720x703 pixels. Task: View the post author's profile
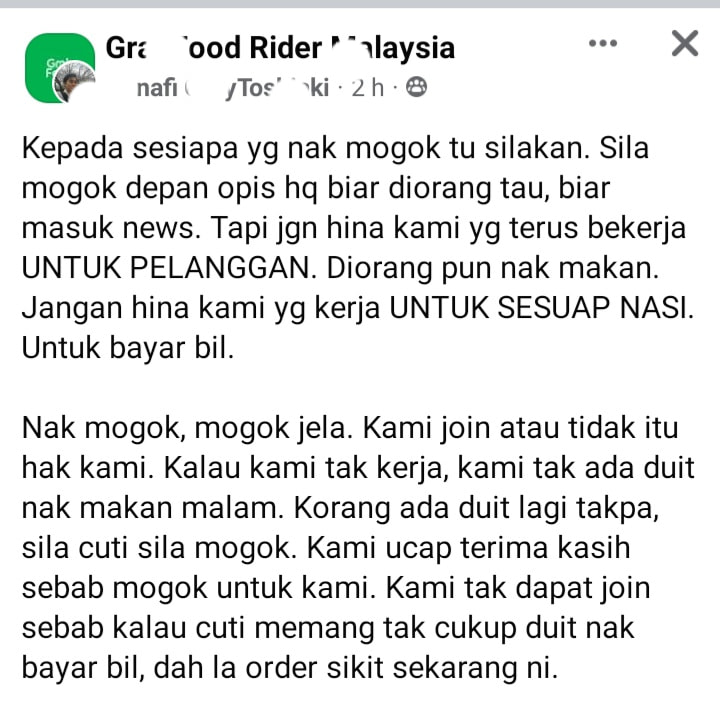[x=232, y=88]
